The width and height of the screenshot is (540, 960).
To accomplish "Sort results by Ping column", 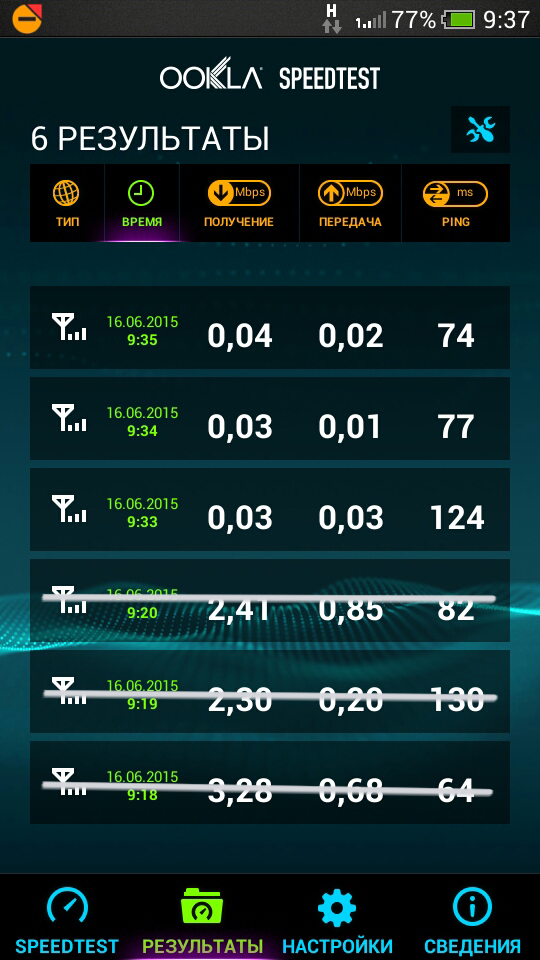I will pos(456,203).
